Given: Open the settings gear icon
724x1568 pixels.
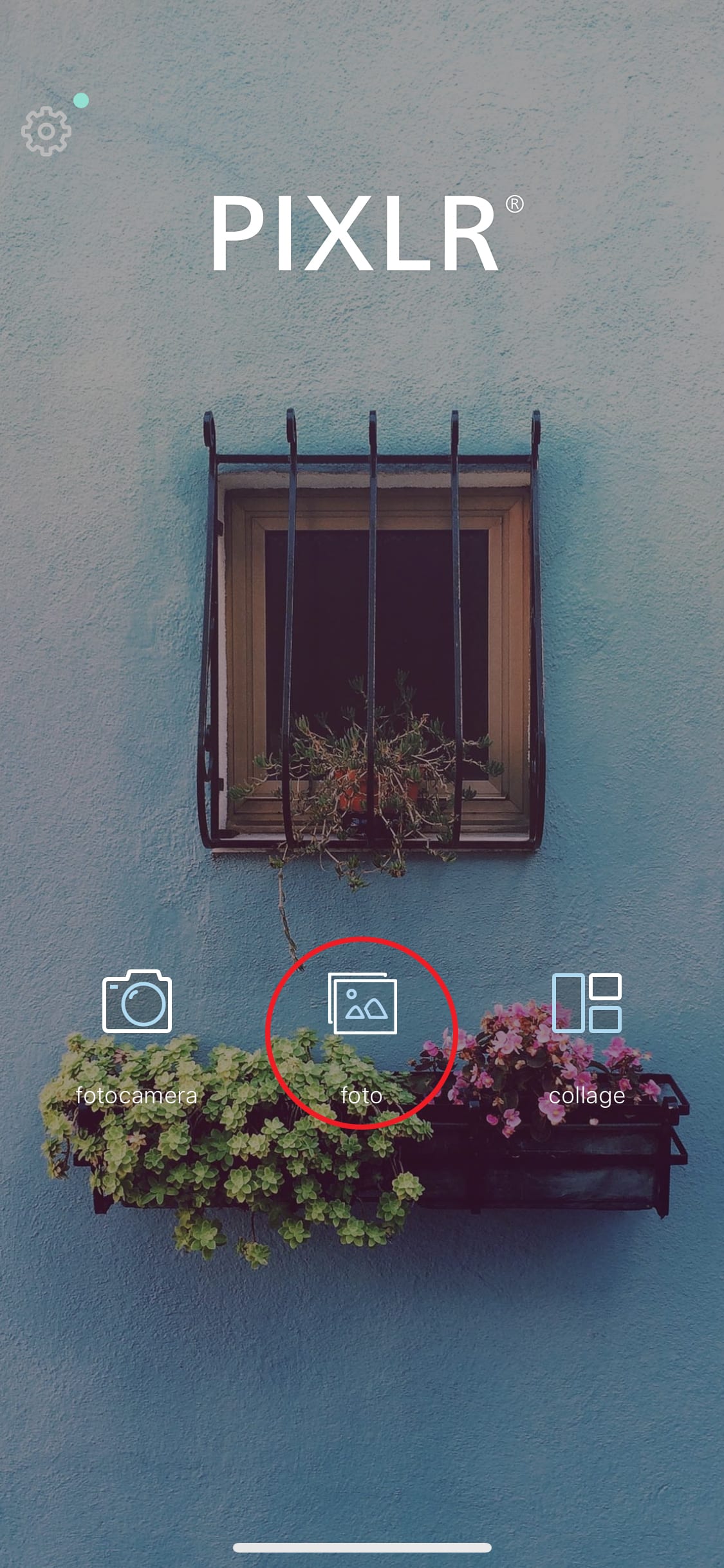Looking at the screenshot, I should click(46, 131).
